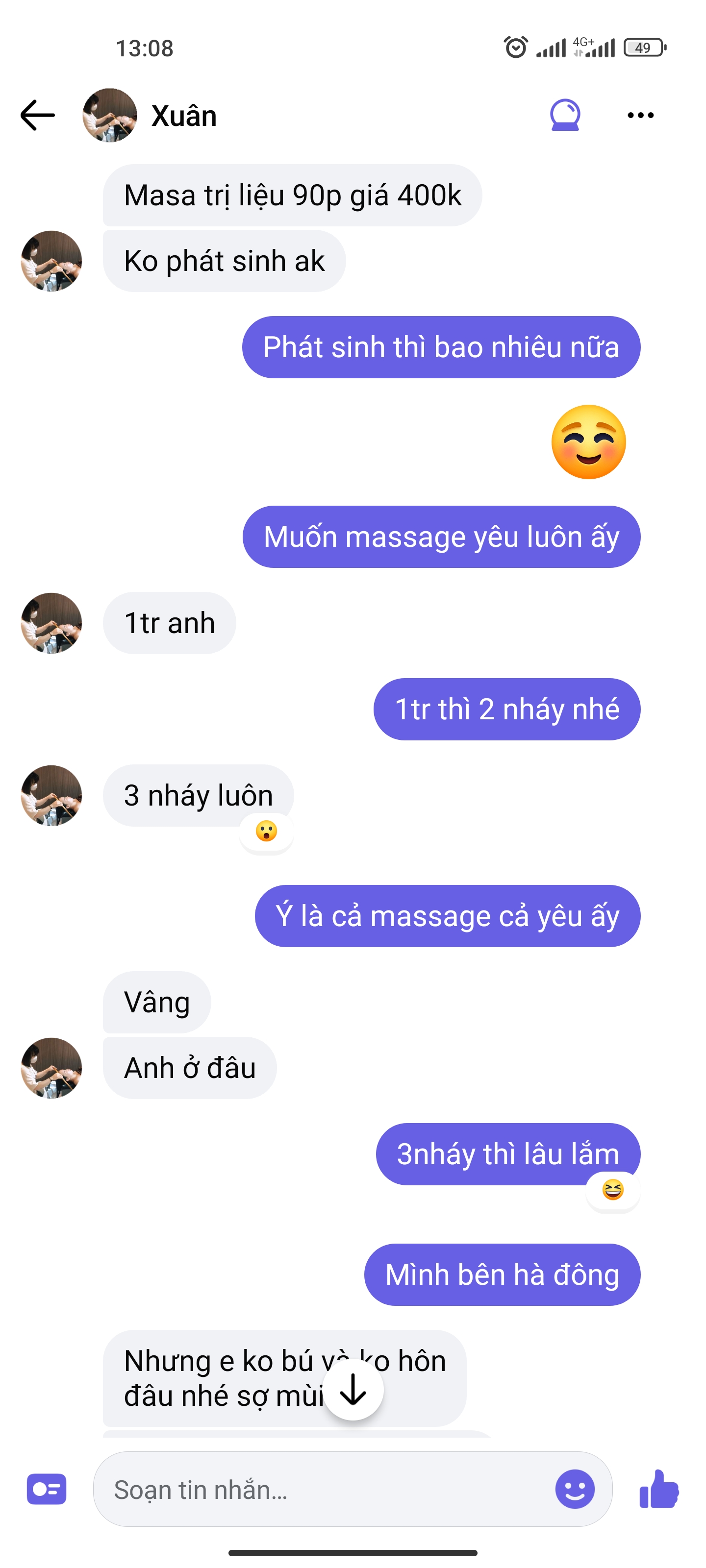View the surprised reaction on '3 nháy luôn'
The width and height of the screenshot is (706, 1568).
[266, 832]
